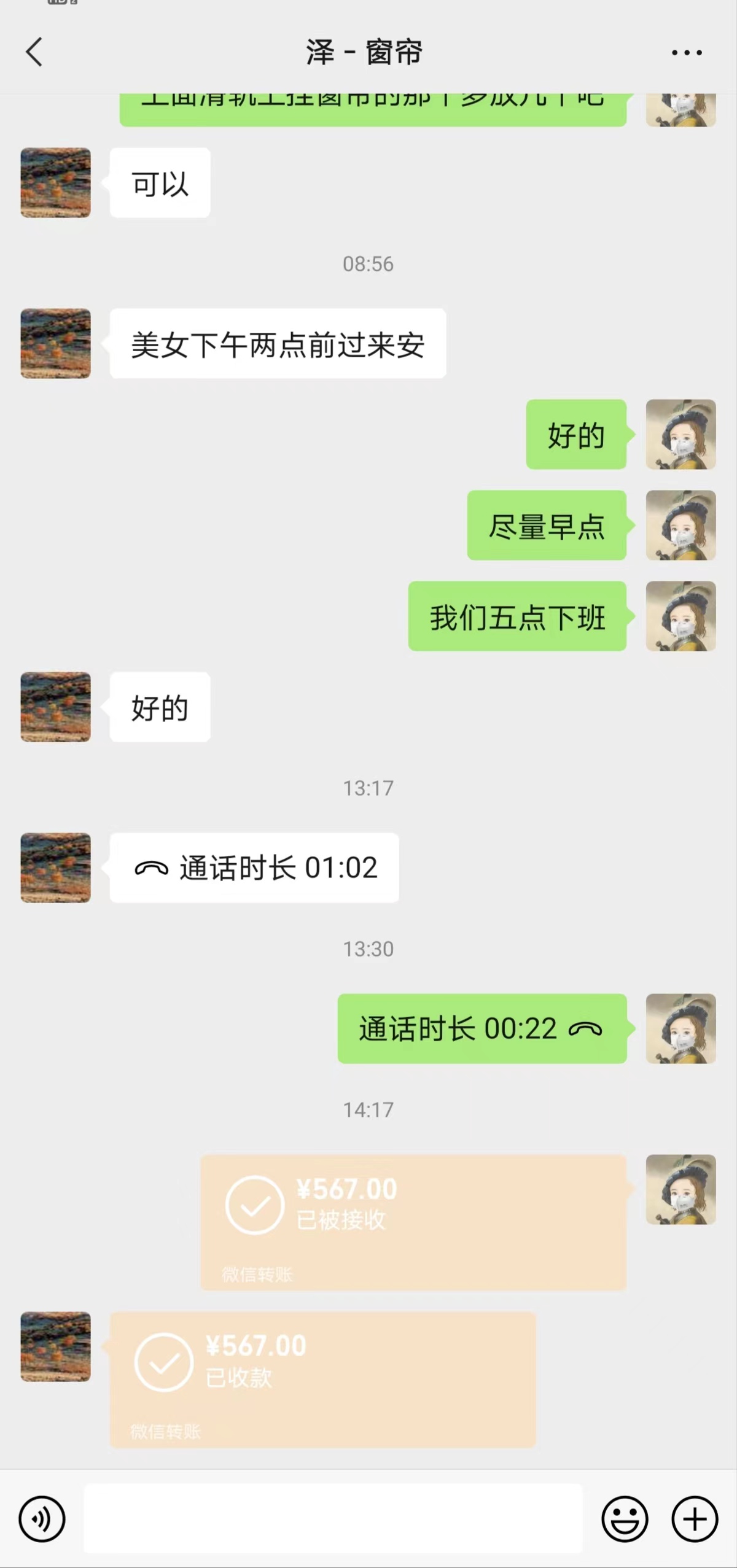Open the emoji sticker panel
Screen dimensions: 737x1568
tap(625, 1519)
